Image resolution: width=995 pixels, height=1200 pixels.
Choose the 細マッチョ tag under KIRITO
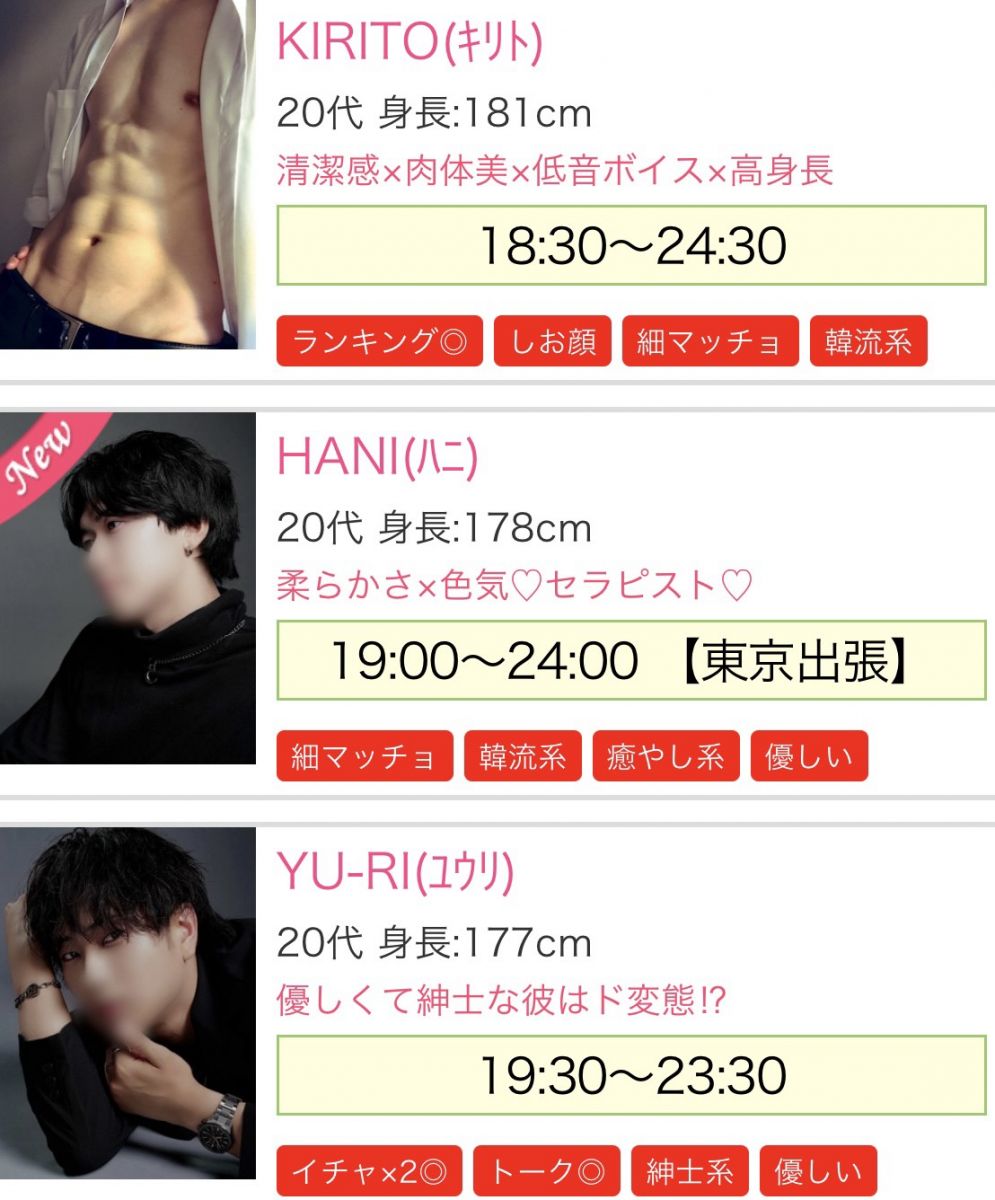710,342
